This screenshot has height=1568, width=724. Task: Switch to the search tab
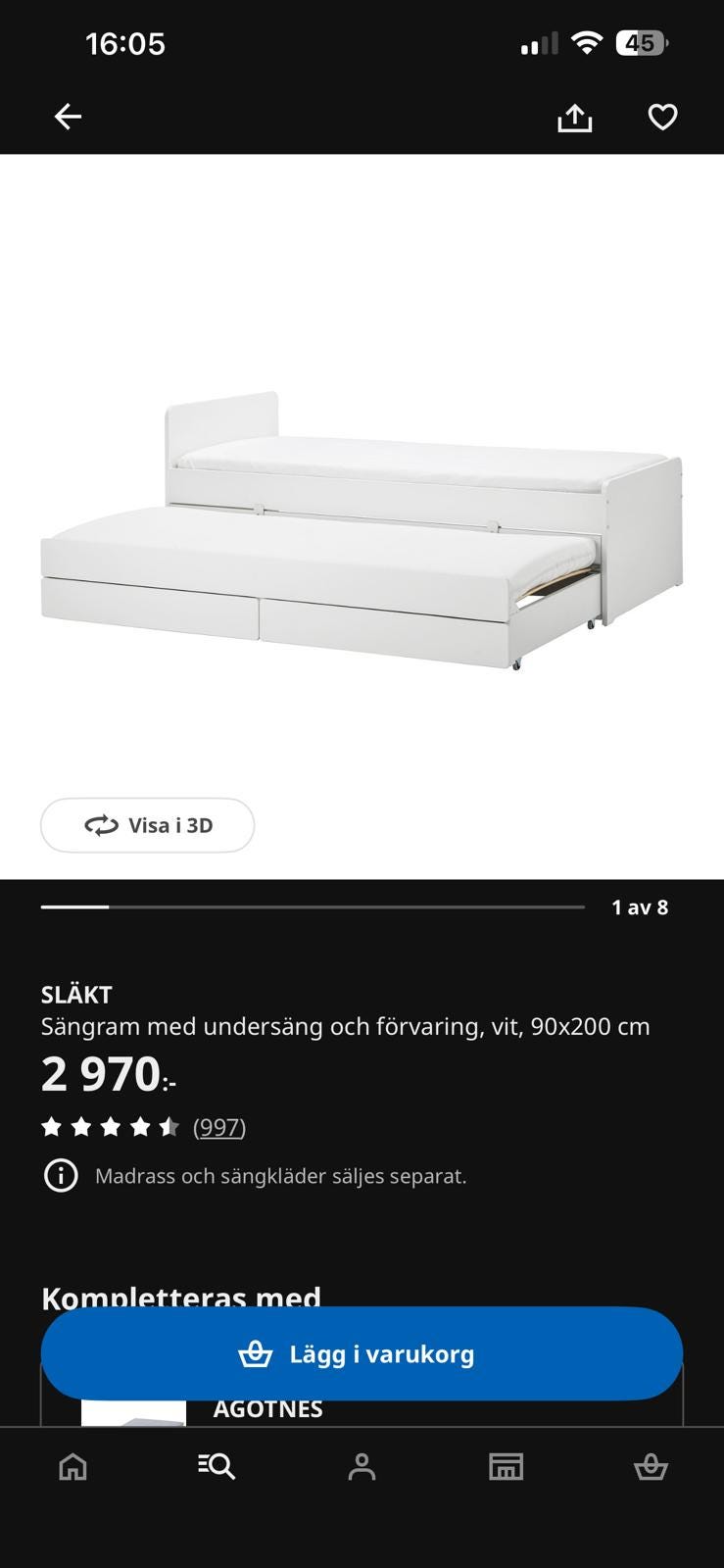coord(217,1466)
